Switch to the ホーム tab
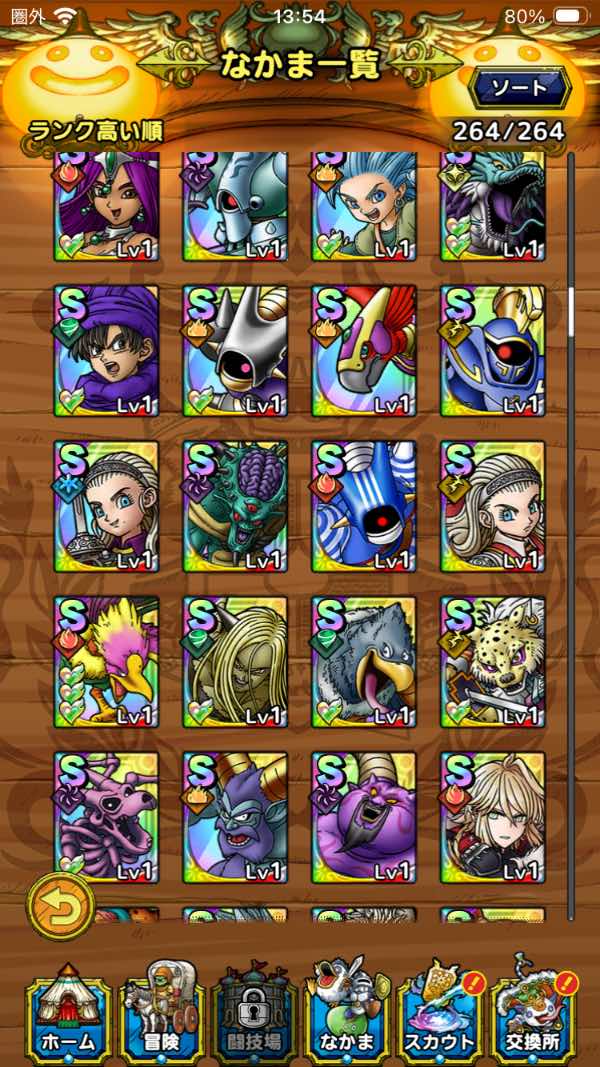Viewport: 600px width, 1067px height. (x=68, y=1012)
